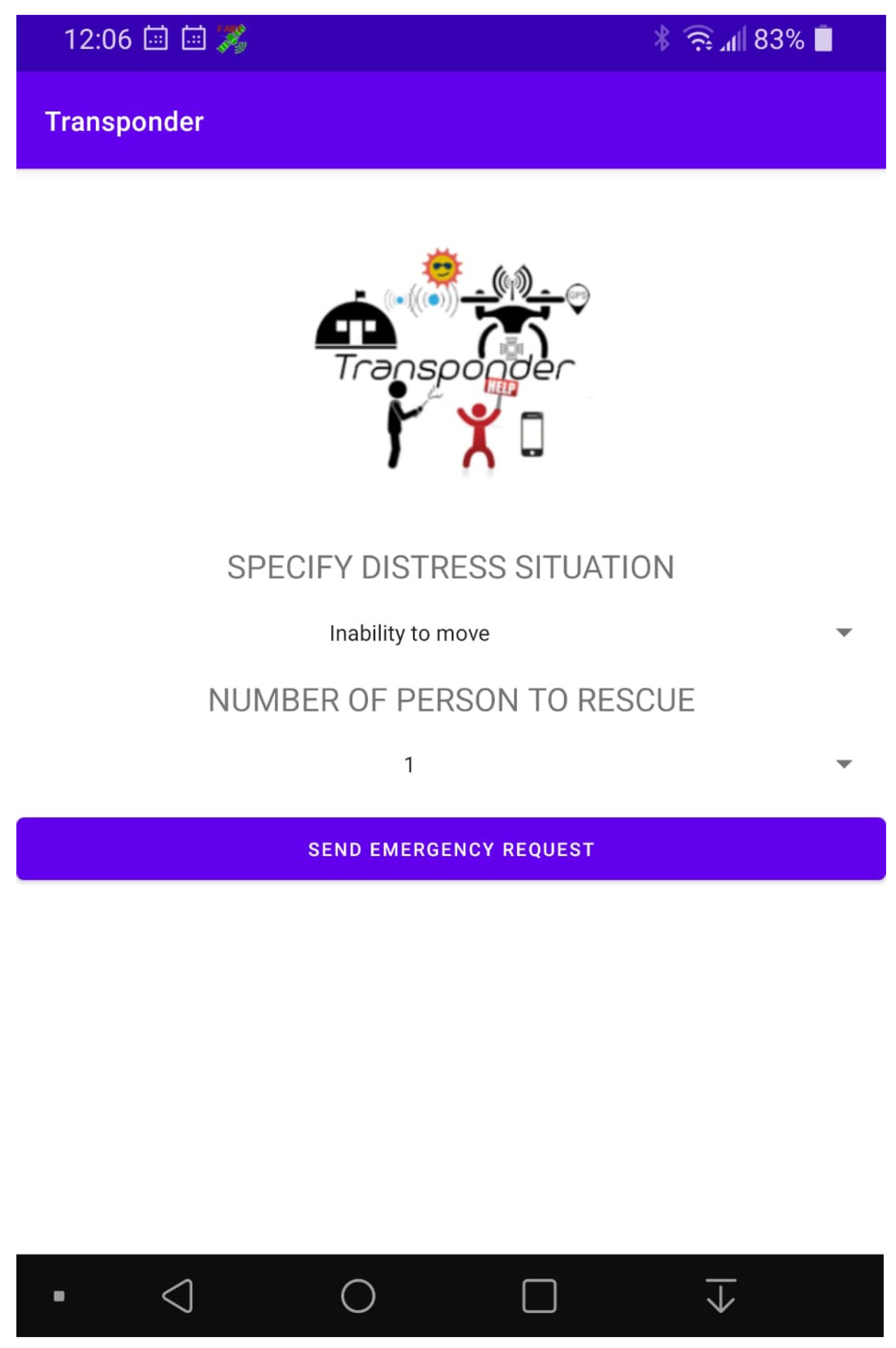Go to the home screen

tap(358, 1295)
